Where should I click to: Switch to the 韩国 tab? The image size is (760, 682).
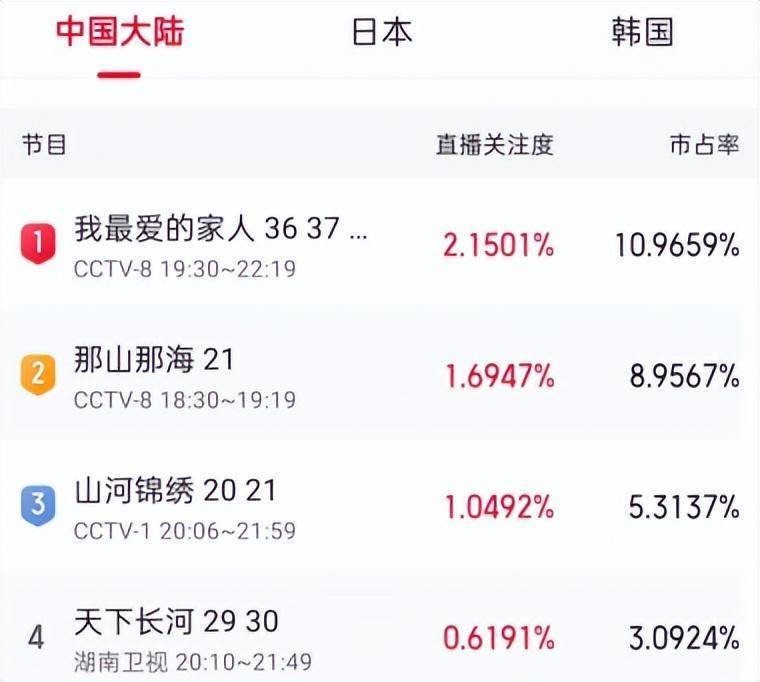coord(642,32)
